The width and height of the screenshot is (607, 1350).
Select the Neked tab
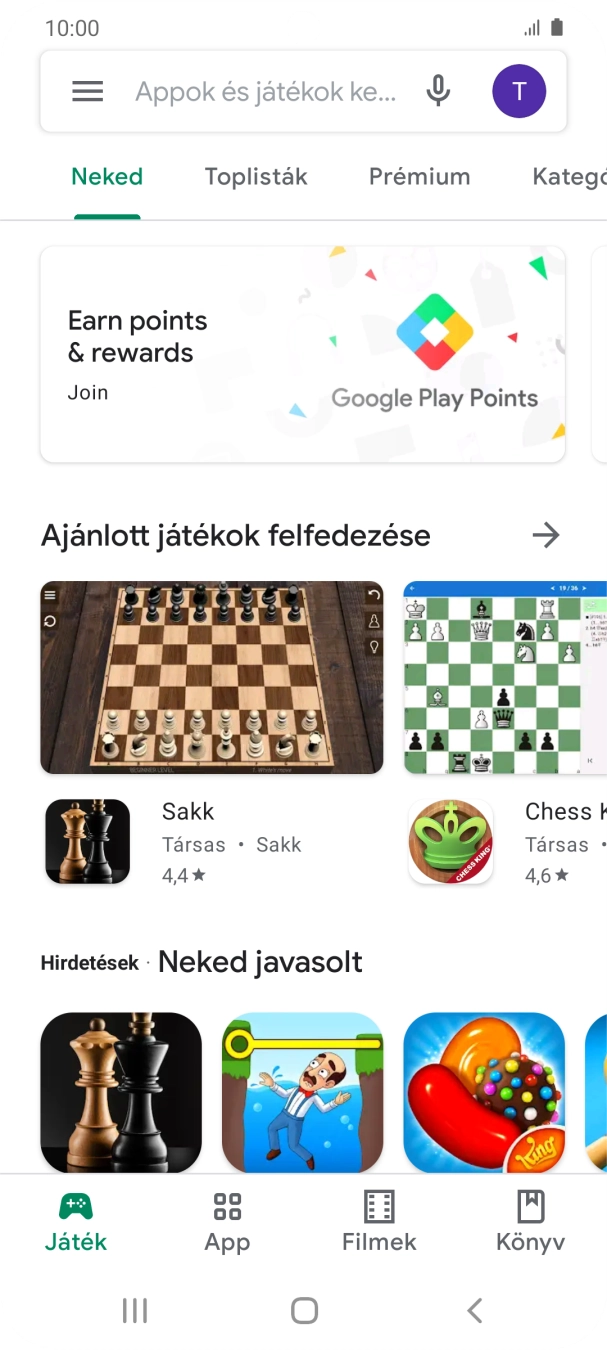click(x=107, y=177)
